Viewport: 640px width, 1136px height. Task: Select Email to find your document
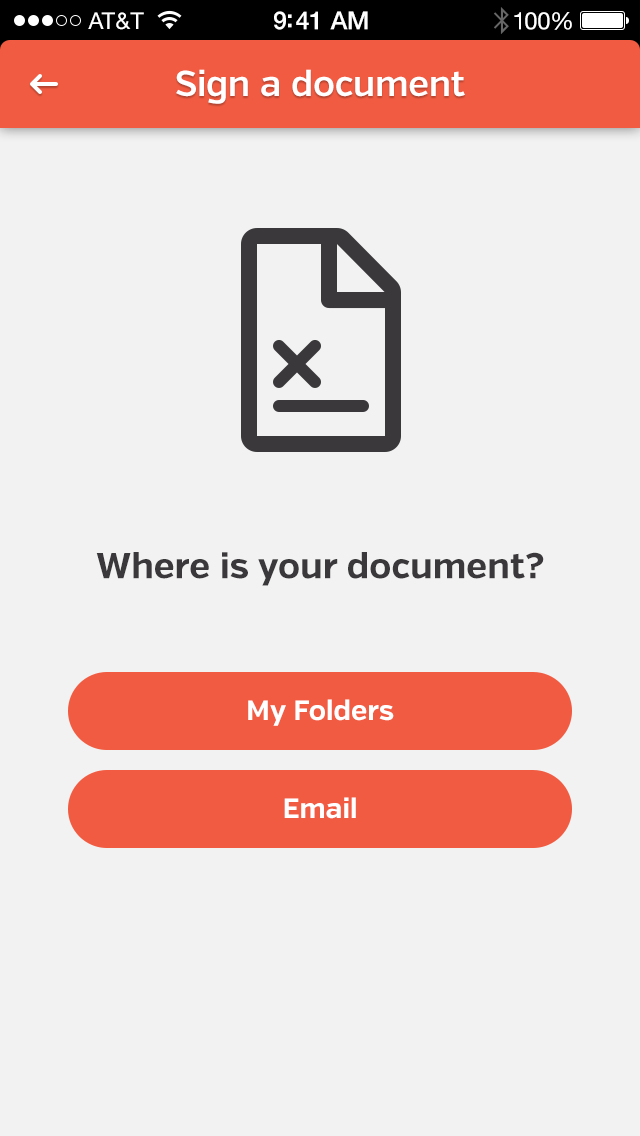coord(320,809)
